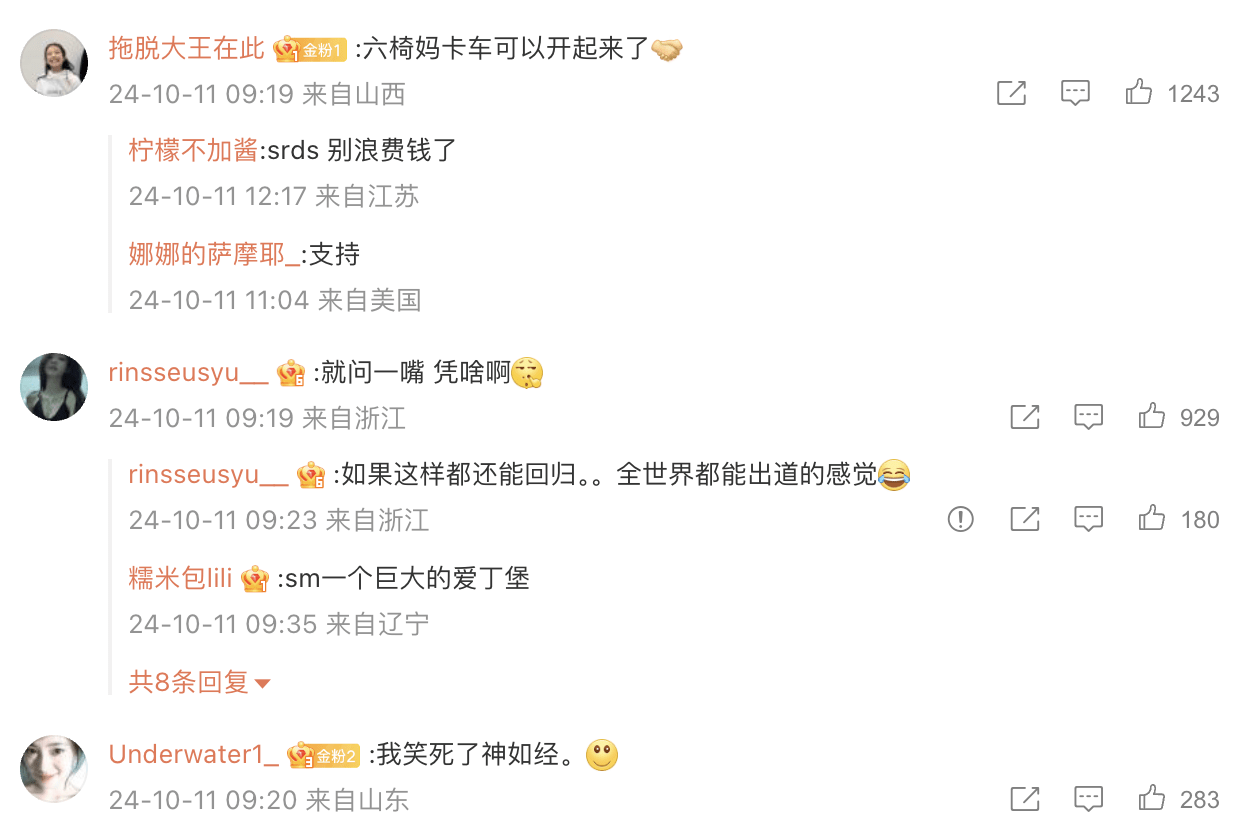Share the comment by 拖脱大王在此
This screenshot has width=1238, height=830.
[x=1011, y=94]
